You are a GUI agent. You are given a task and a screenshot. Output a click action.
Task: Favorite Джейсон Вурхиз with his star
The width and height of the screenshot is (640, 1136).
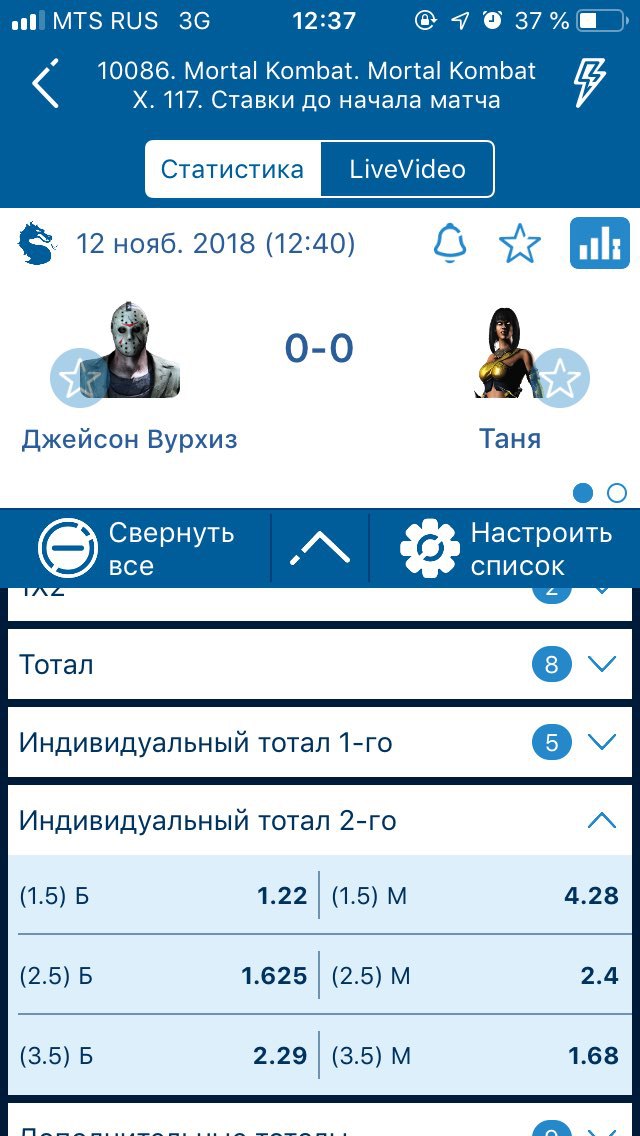point(79,377)
